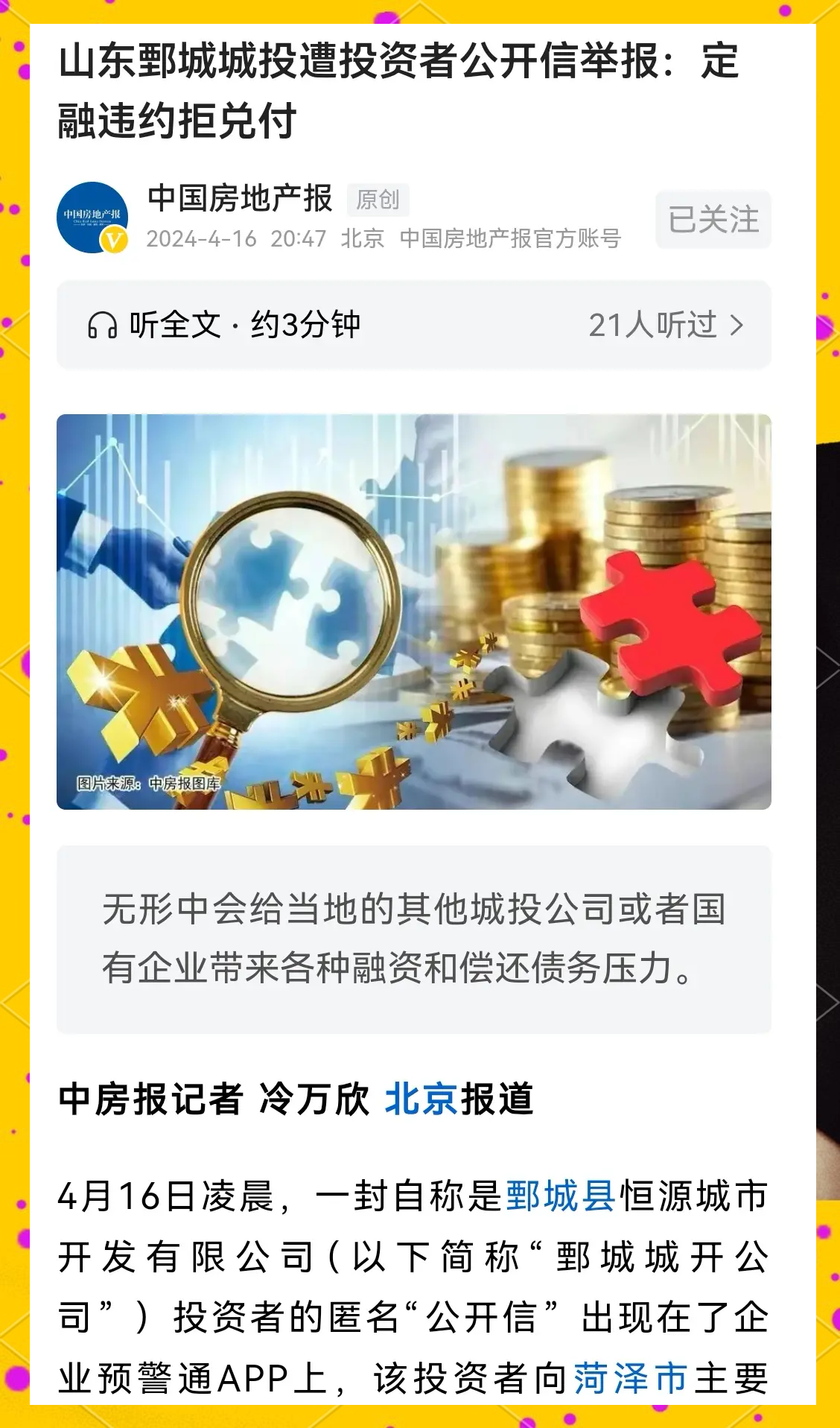840x1428 pixels.
Task: Tap the headphones icon to play audio
Action: pos(105,323)
